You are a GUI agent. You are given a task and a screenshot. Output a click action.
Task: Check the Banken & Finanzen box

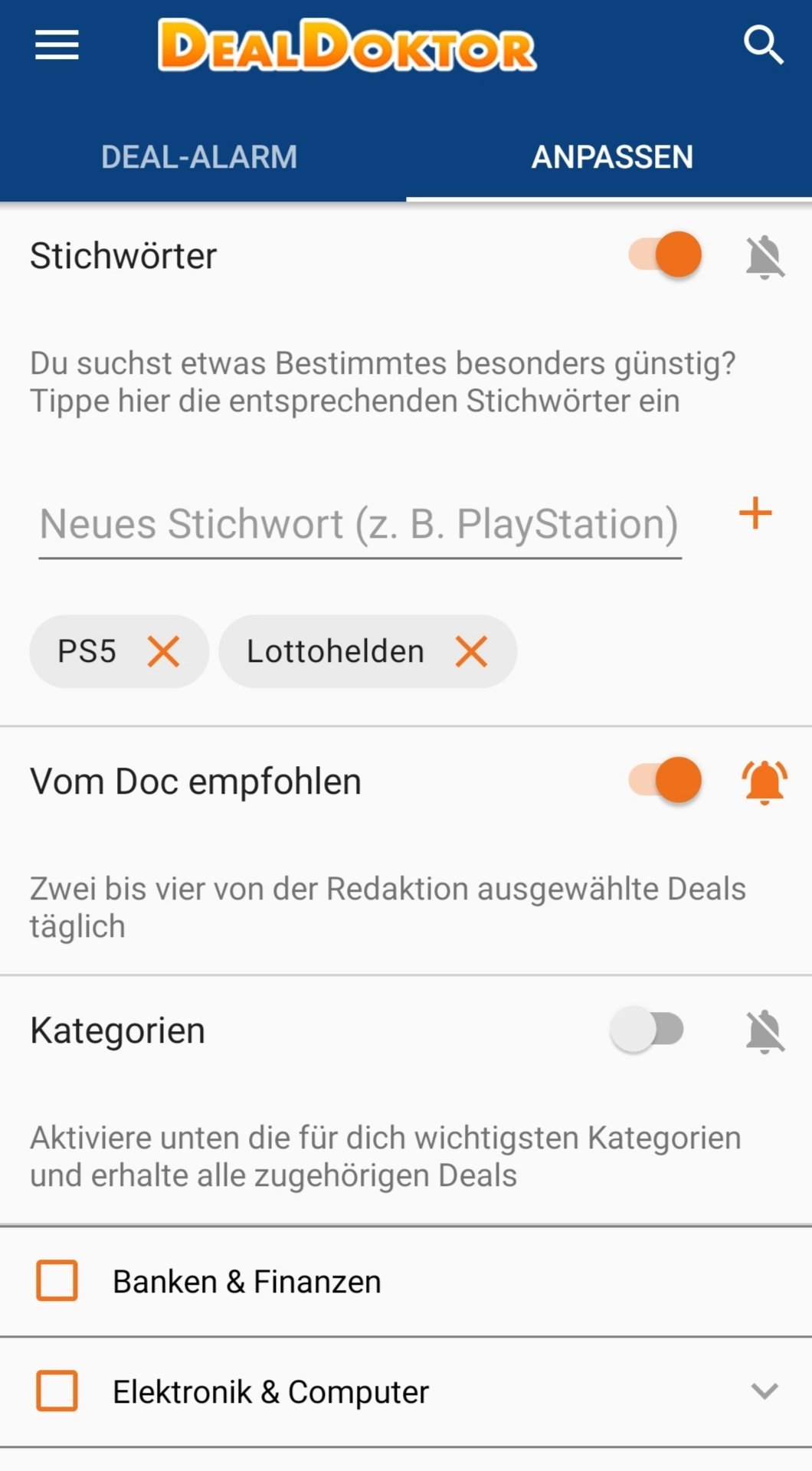point(57,1281)
